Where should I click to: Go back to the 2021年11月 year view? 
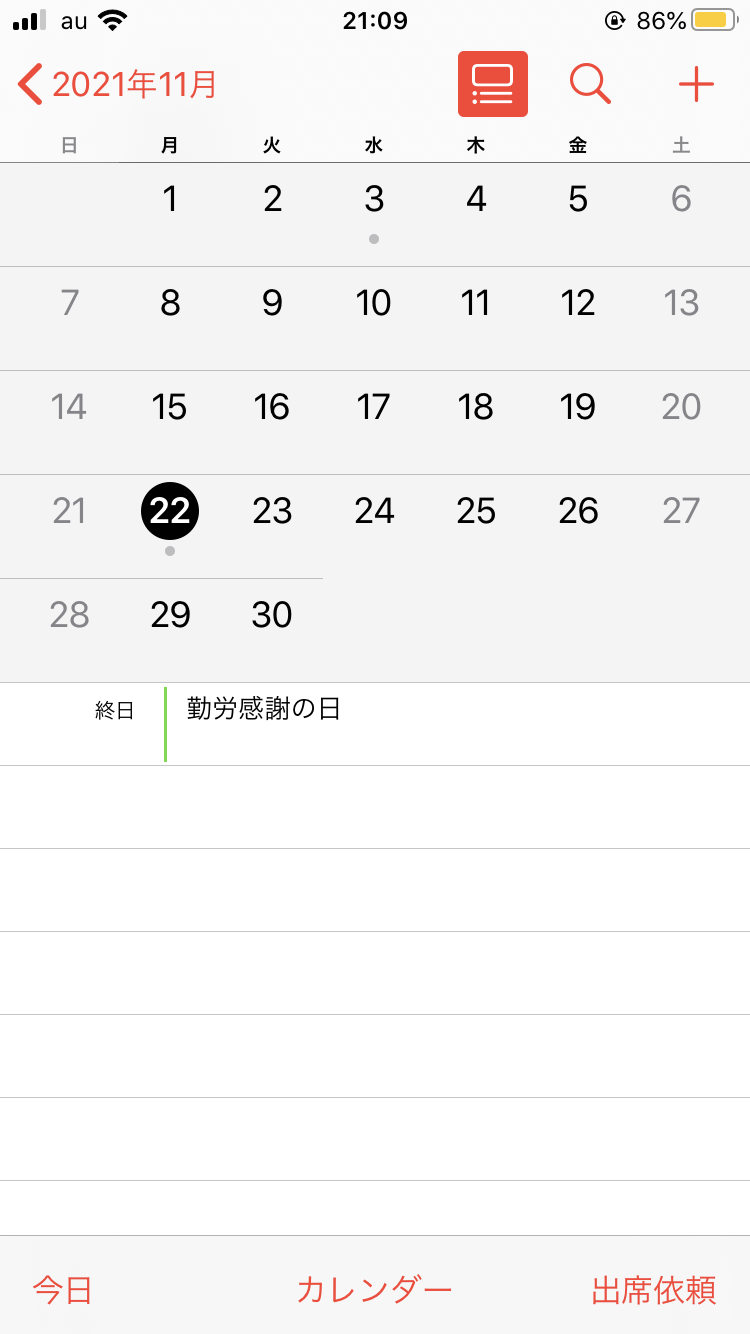118,84
